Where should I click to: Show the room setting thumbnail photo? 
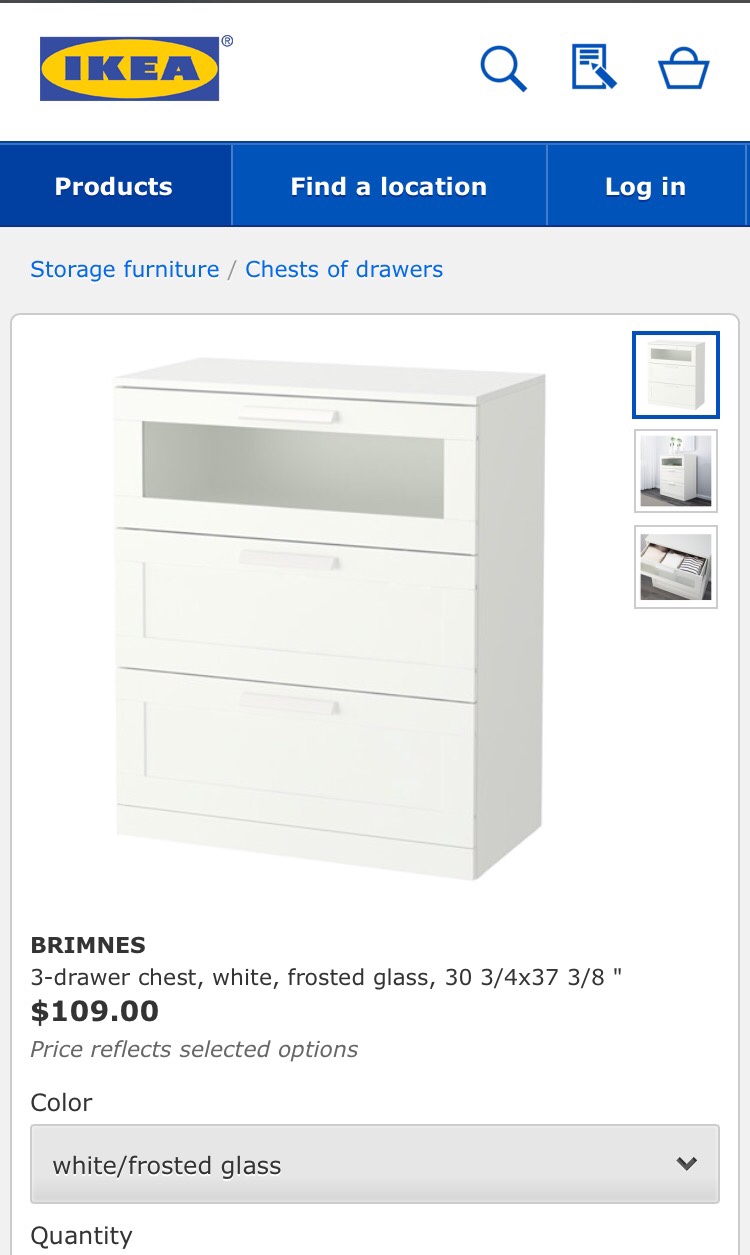[x=676, y=471]
